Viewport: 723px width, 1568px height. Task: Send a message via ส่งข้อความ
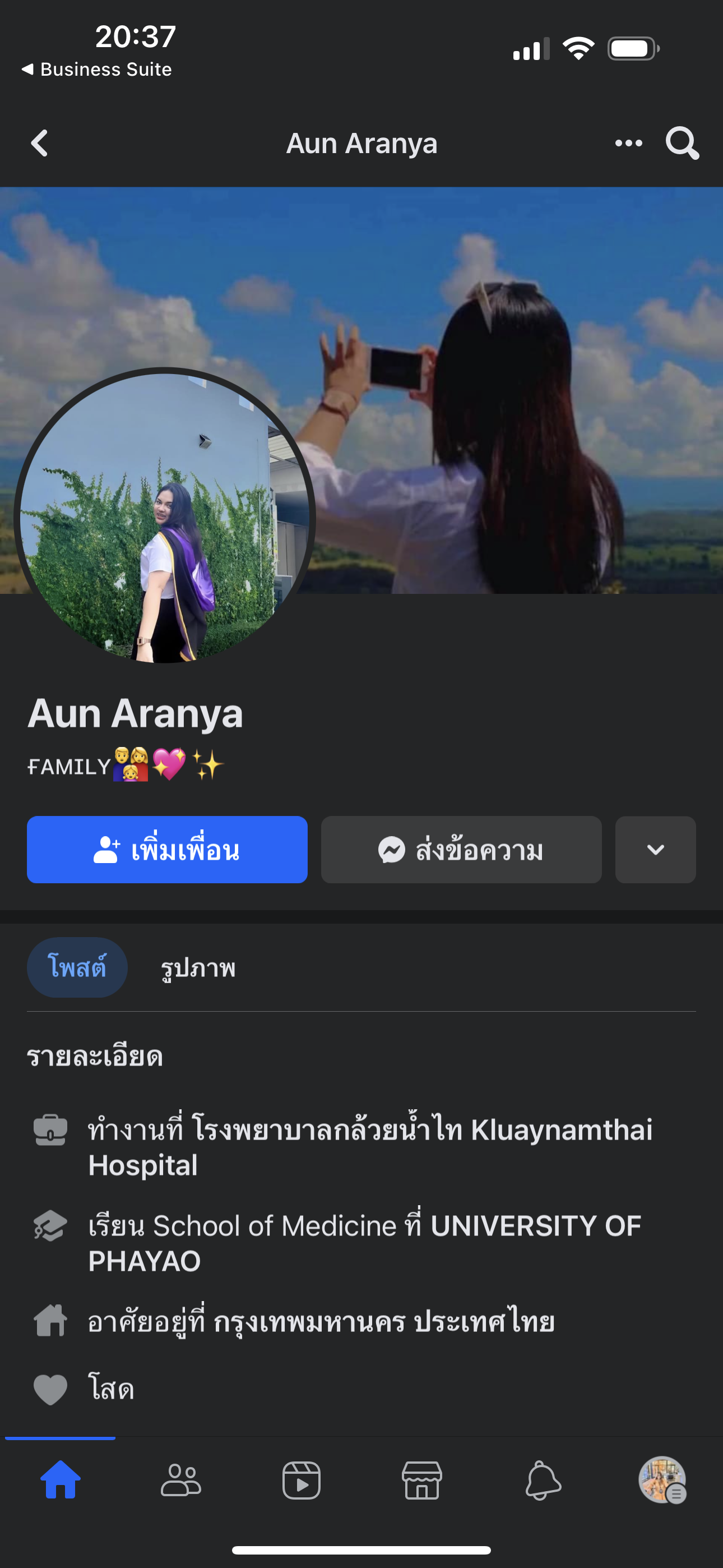tap(461, 850)
